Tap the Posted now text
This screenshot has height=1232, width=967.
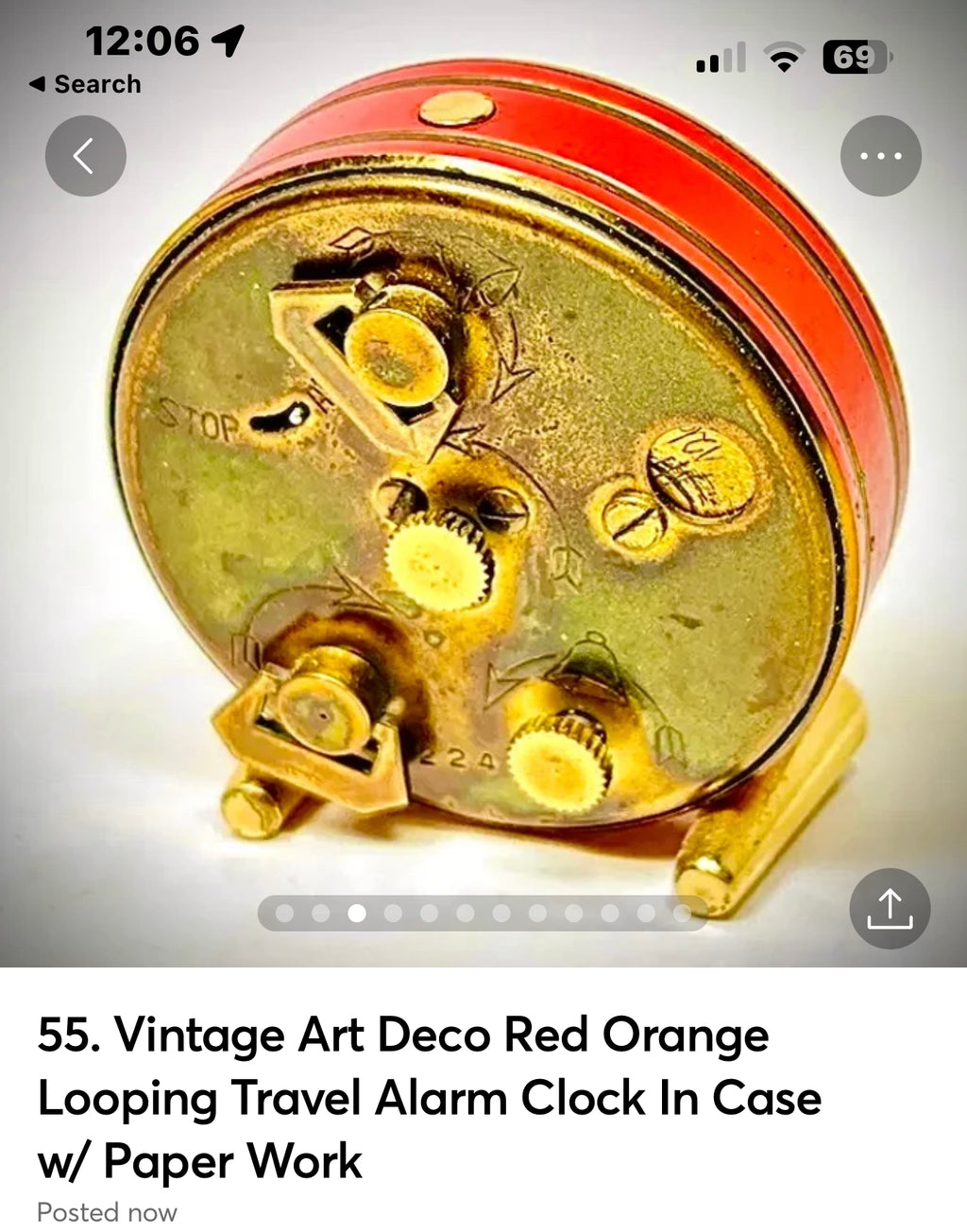(x=107, y=1212)
